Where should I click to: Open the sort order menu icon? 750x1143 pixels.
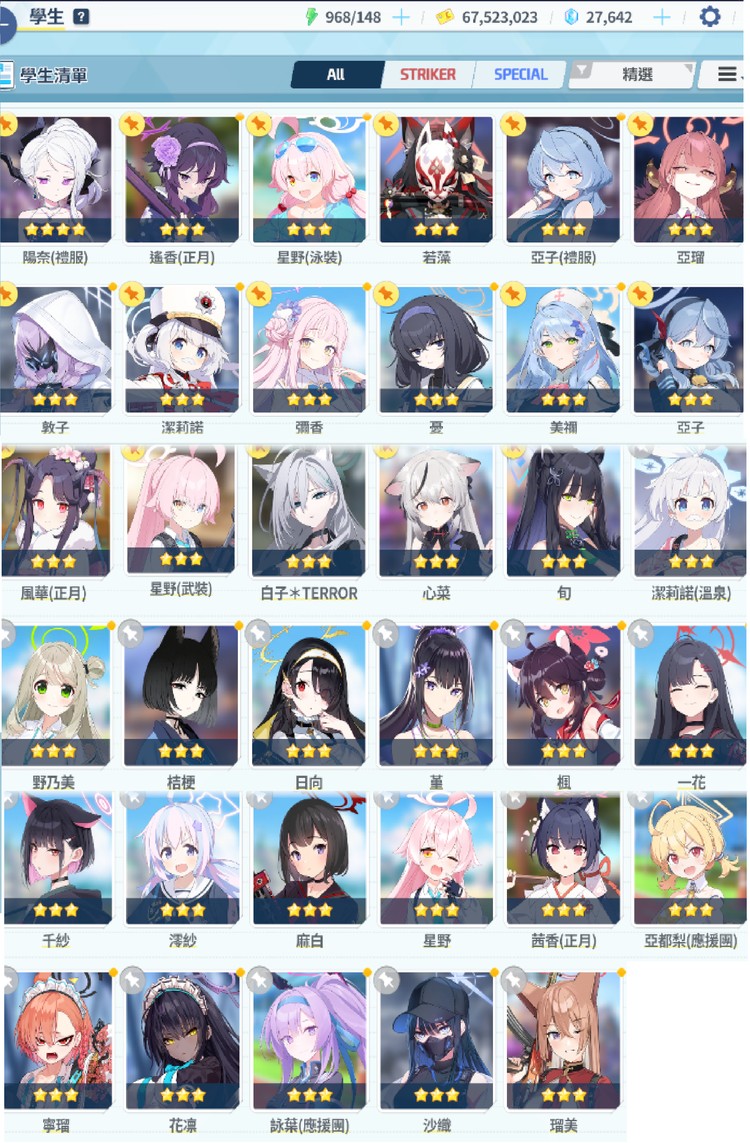coord(728,74)
